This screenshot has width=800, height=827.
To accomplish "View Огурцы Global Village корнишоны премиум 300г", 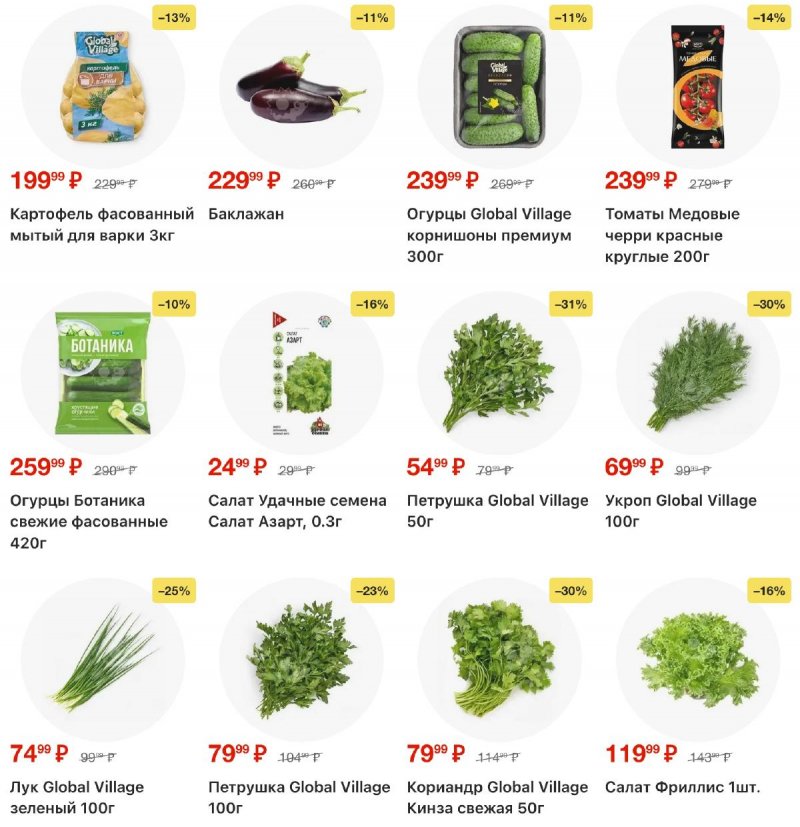I will click(x=498, y=86).
